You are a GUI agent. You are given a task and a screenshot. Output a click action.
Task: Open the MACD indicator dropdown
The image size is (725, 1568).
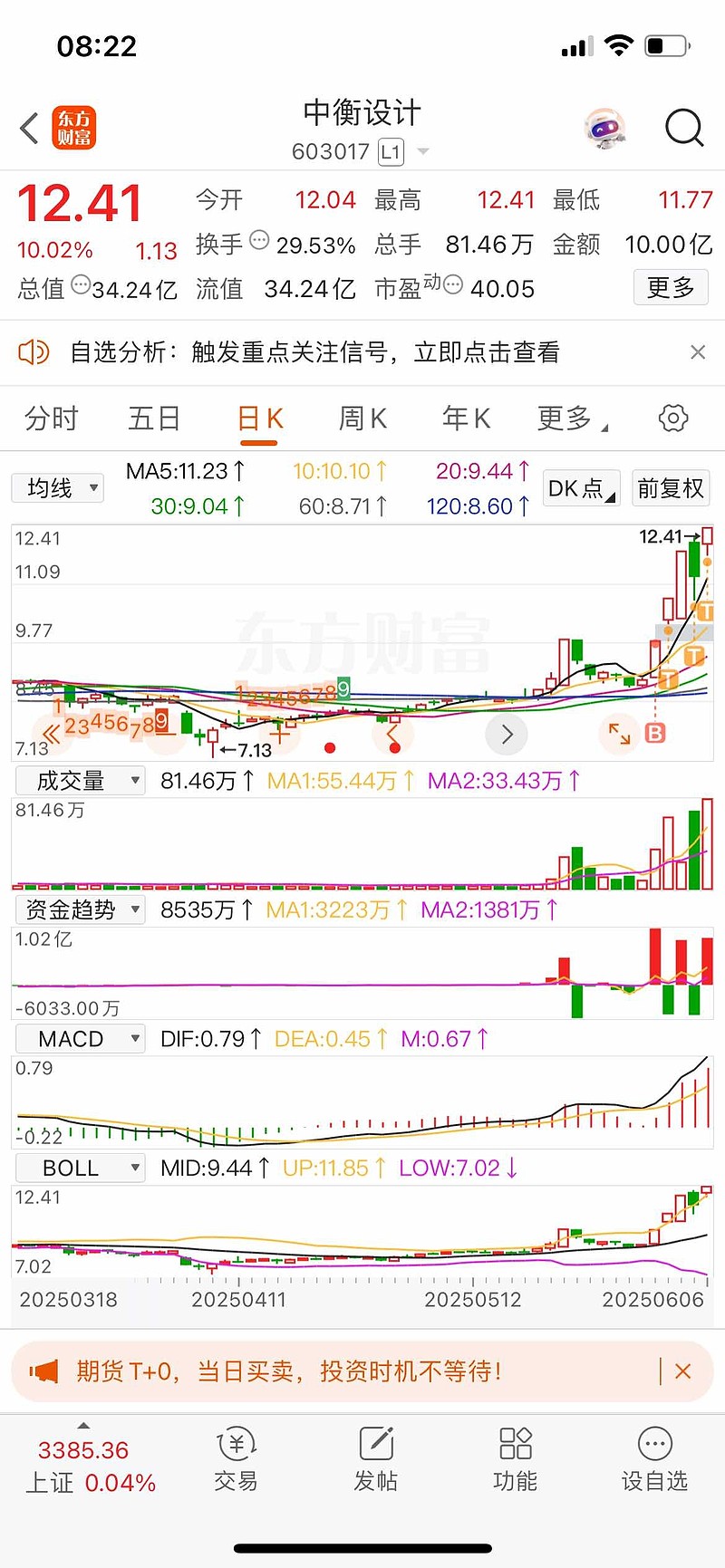[x=80, y=1038]
